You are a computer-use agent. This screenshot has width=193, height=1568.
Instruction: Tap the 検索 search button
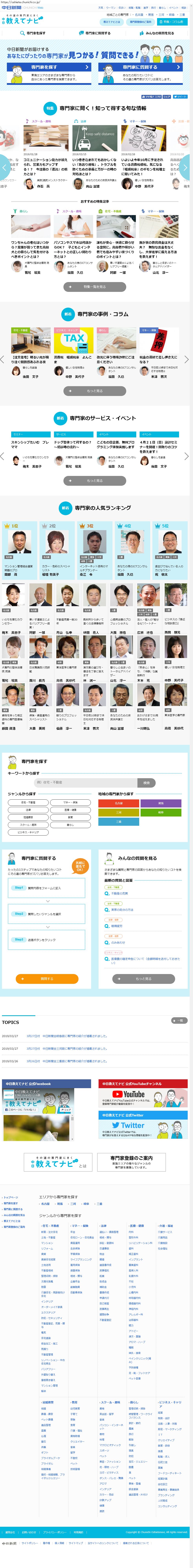[146, 783]
